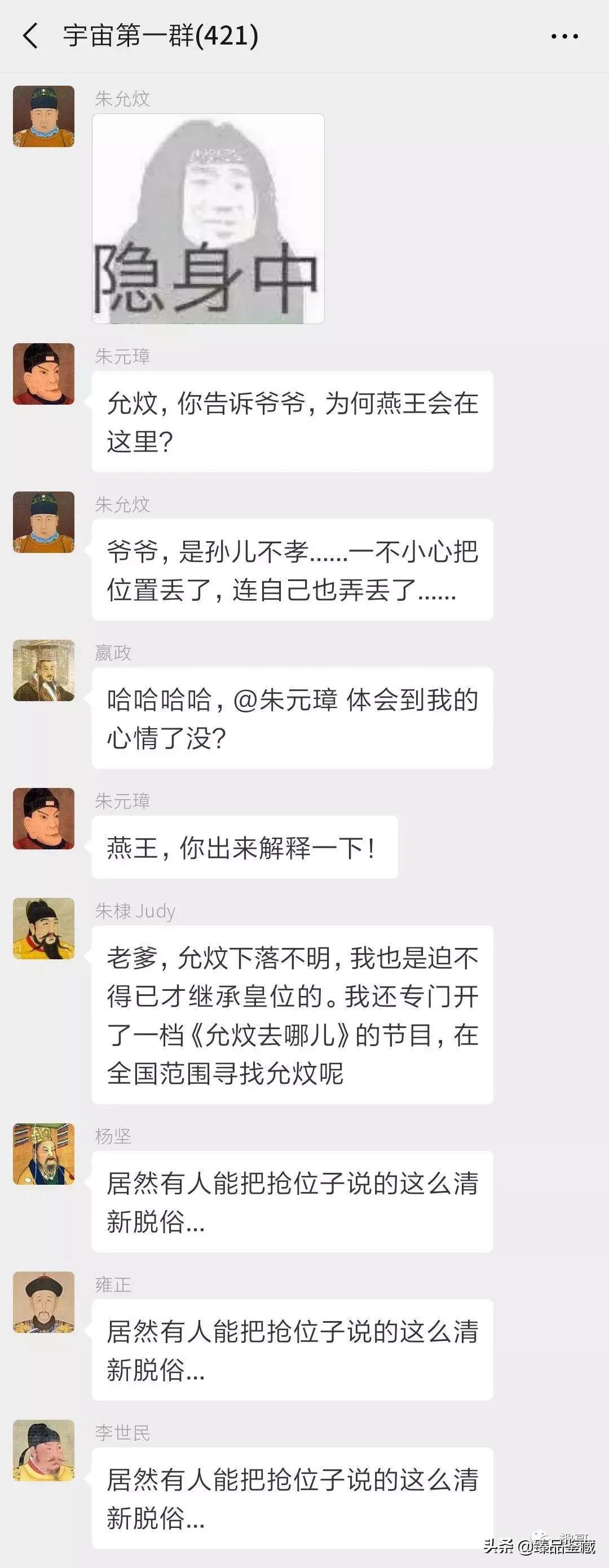Screen dimensions: 609x1568
Task: Tap the back arrow to leave chat
Action: coord(28,36)
